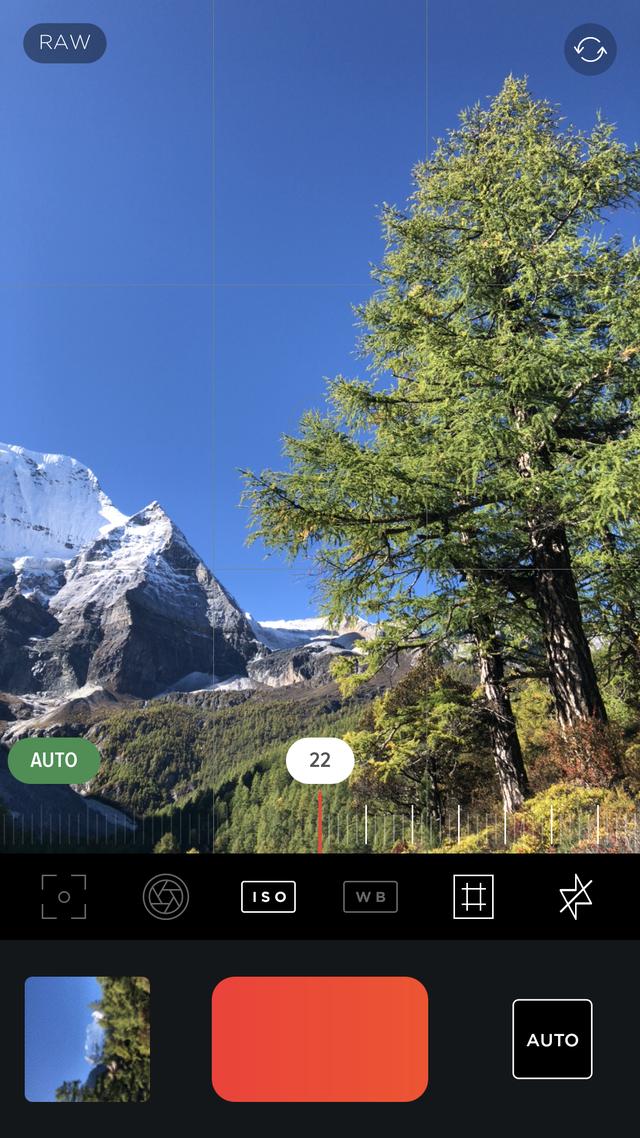Open the shutter aperture icon
Image resolution: width=640 pixels, height=1138 pixels.
[165, 896]
